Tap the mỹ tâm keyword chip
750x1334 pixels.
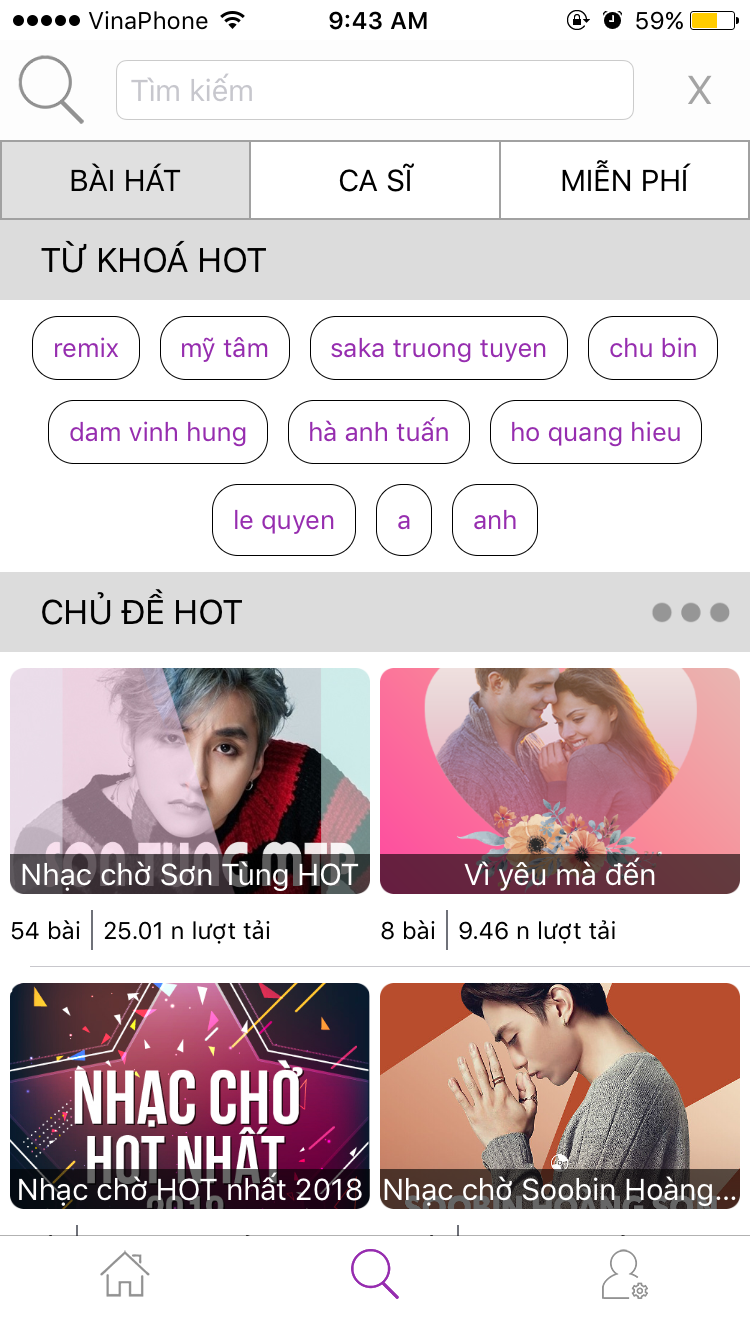point(224,348)
